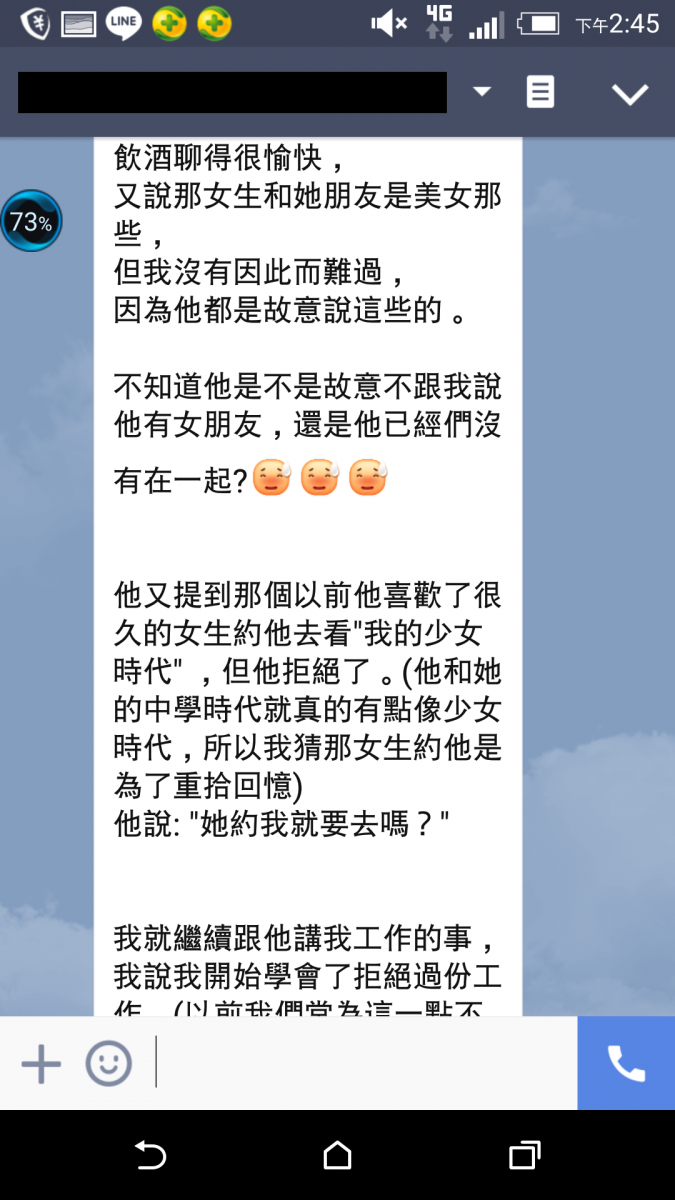The width and height of the screenshot is (675, 1200).
Task: Open recent apps from navigation bar
Action: 524,1156
